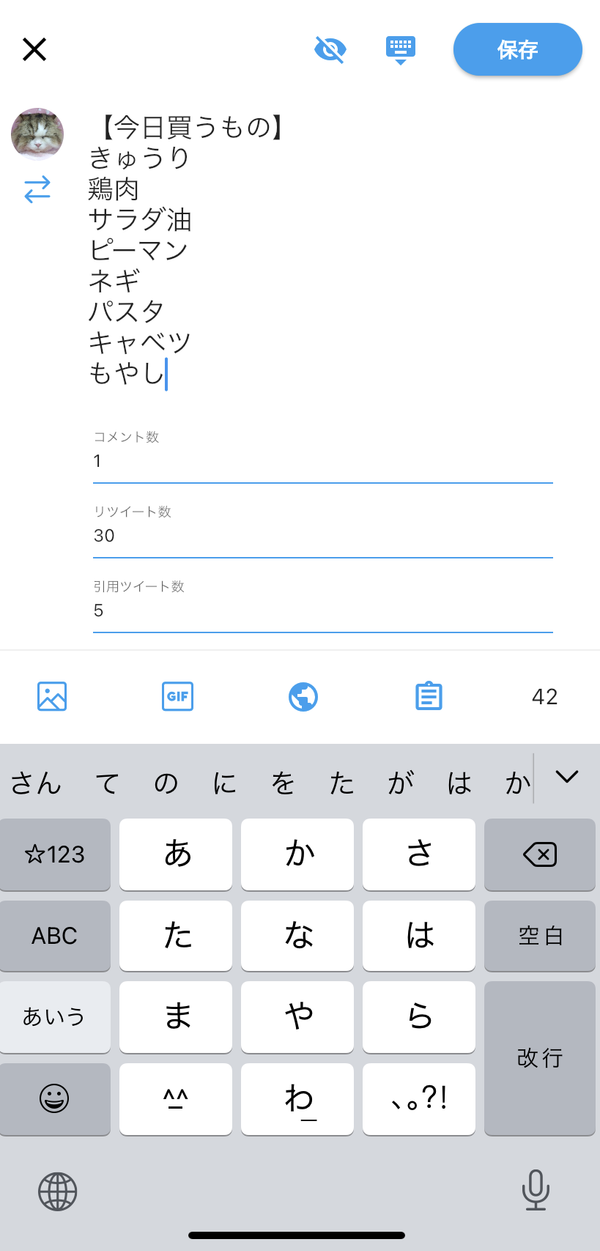Switch keyboard language with the globe key

(x=58, y=1191)
